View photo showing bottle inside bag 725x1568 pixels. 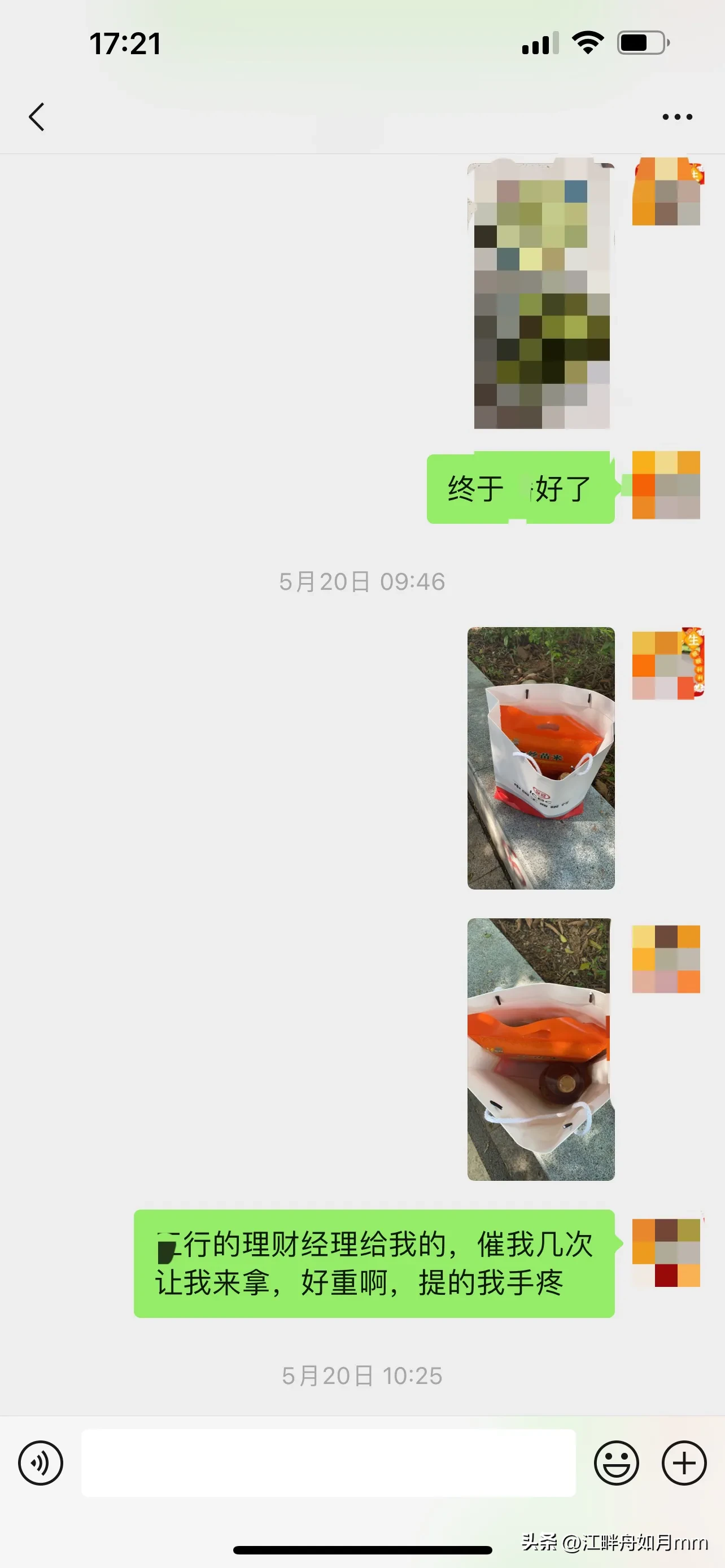click(540, 1049)
